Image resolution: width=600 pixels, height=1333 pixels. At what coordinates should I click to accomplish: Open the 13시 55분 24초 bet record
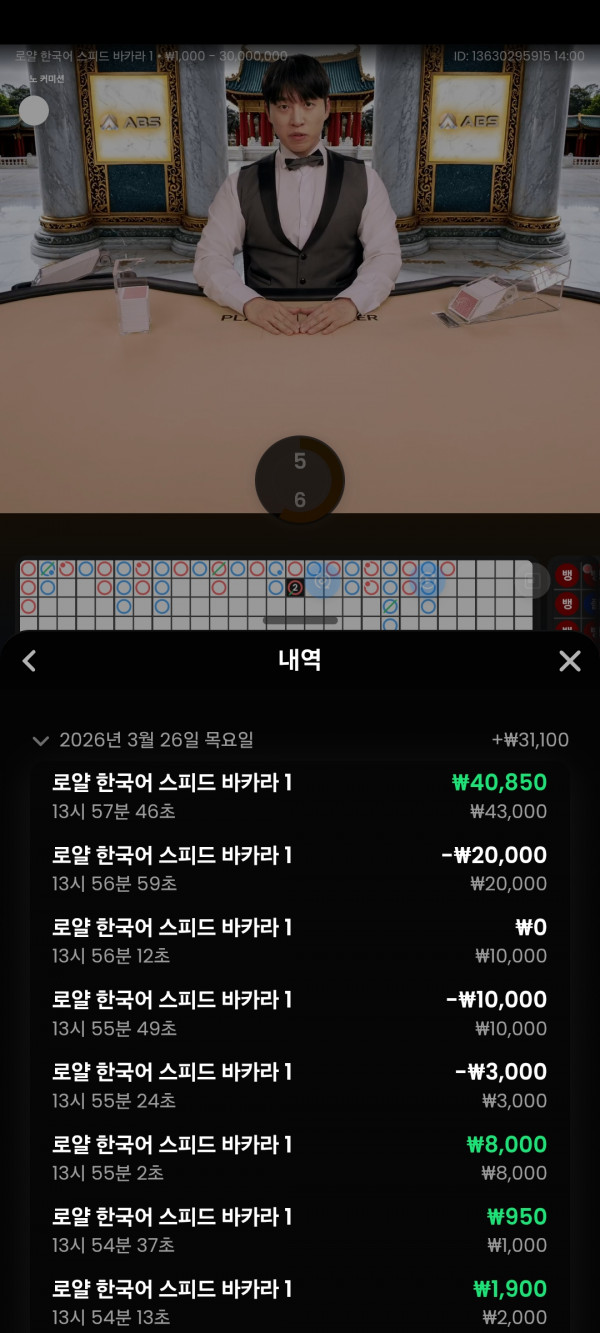coord(300,1085)
